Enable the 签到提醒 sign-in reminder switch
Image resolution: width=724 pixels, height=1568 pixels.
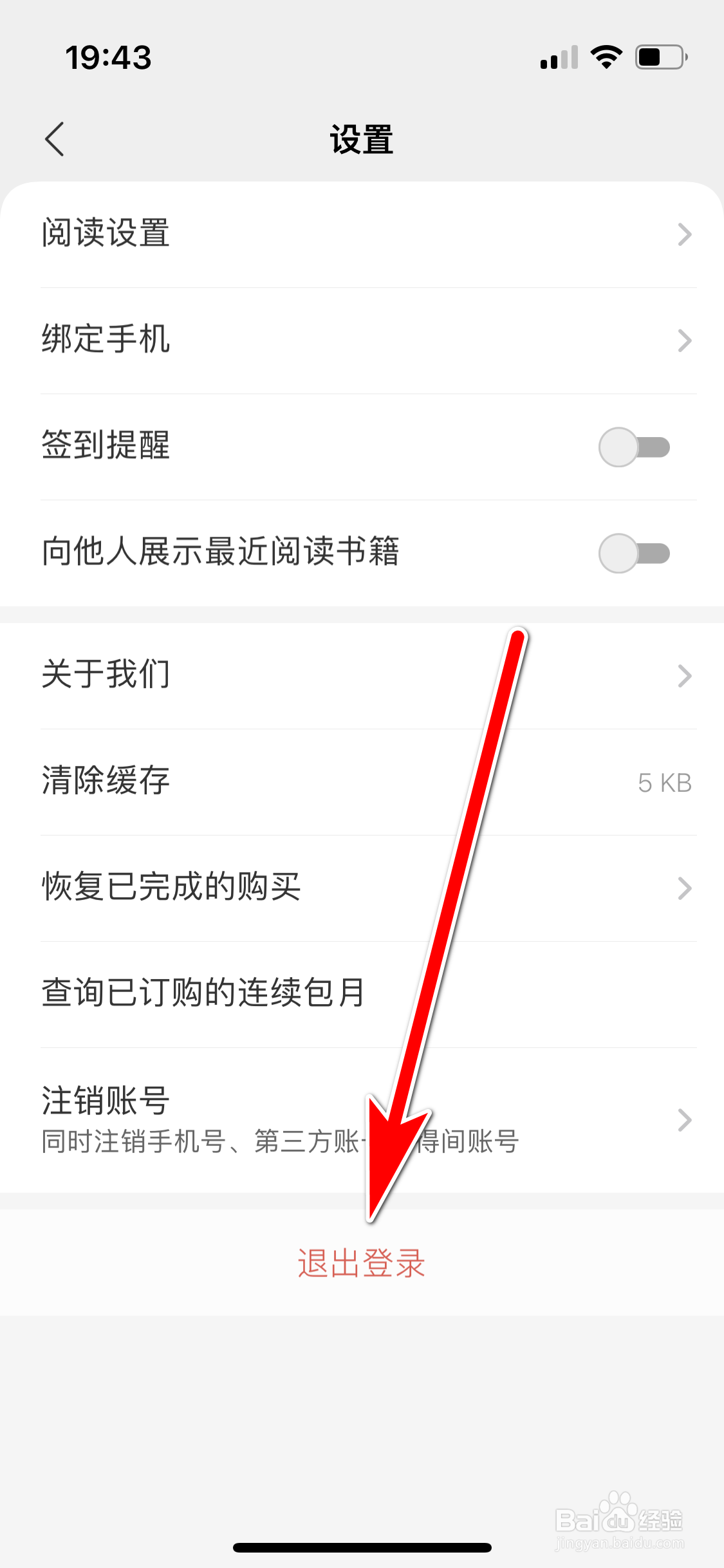(634, 447)
